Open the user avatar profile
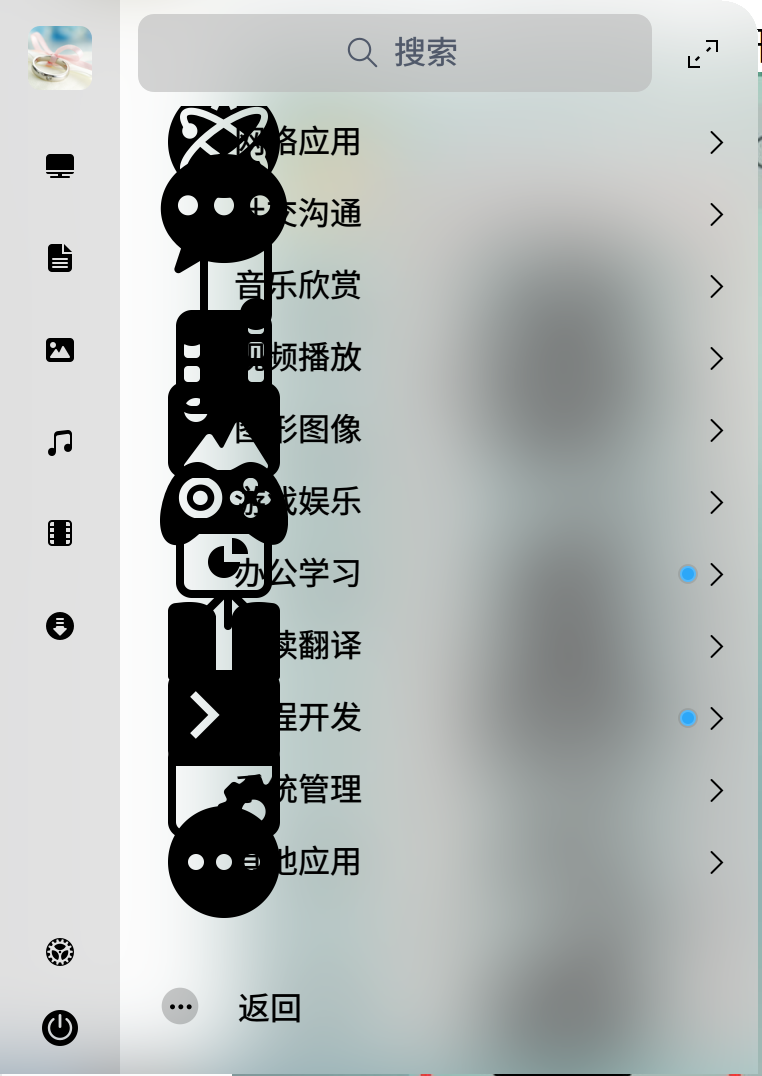Image resolution: width=762 pixels, height=1076 pixels. coord(60,58)
